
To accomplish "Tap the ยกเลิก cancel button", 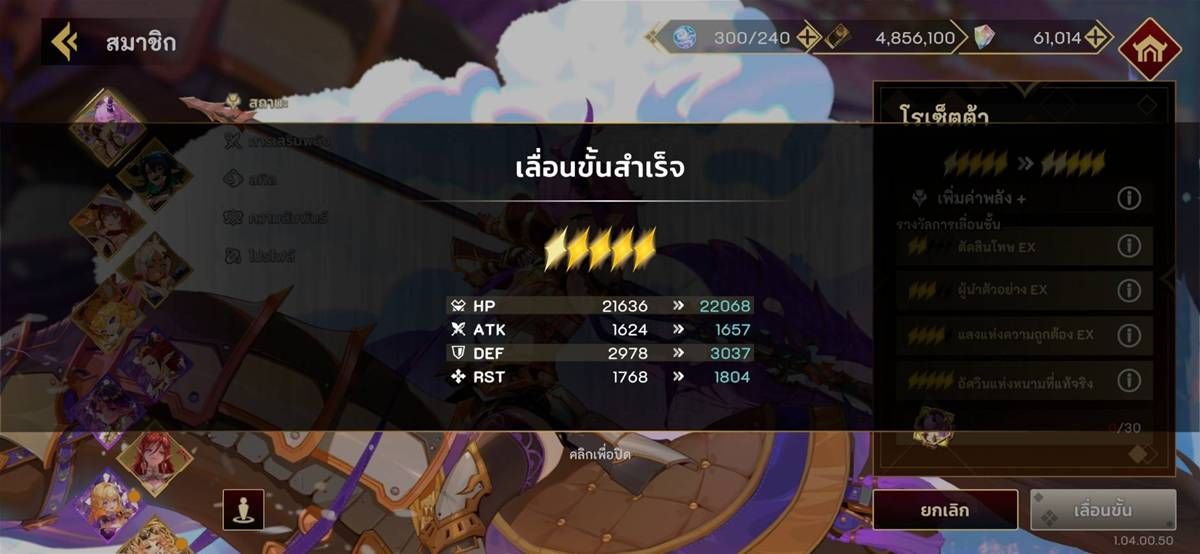I will [x=945, y=510].
